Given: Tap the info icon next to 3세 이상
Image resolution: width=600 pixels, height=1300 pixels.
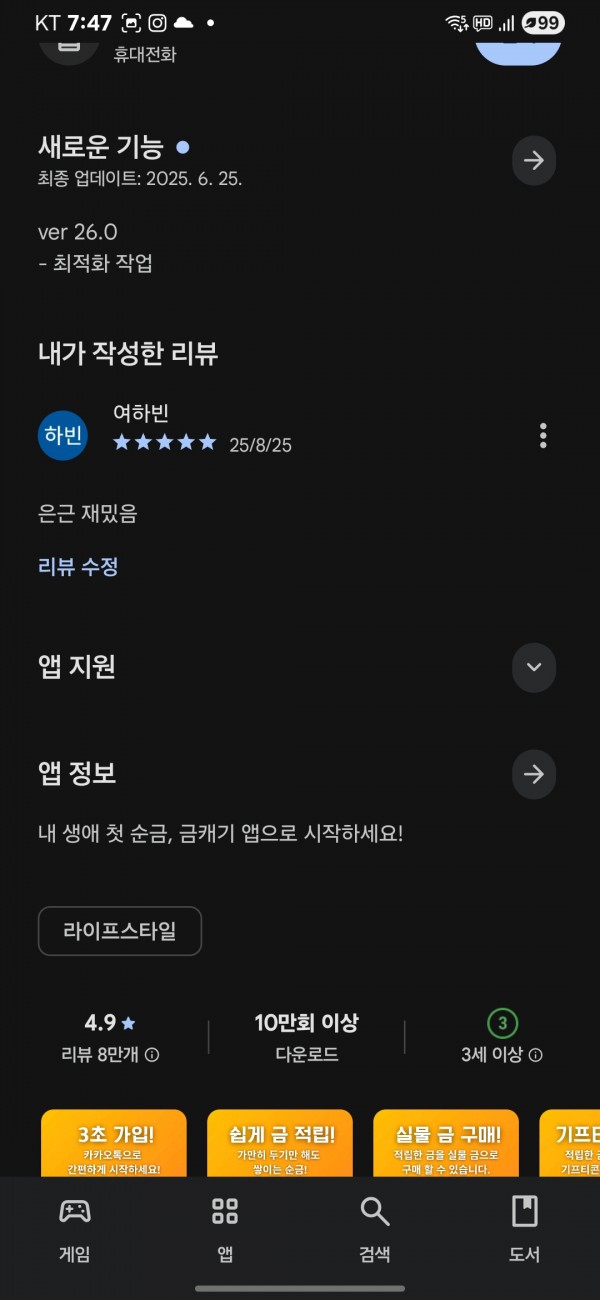Looking at the screenshot, I should [536, 1055].
